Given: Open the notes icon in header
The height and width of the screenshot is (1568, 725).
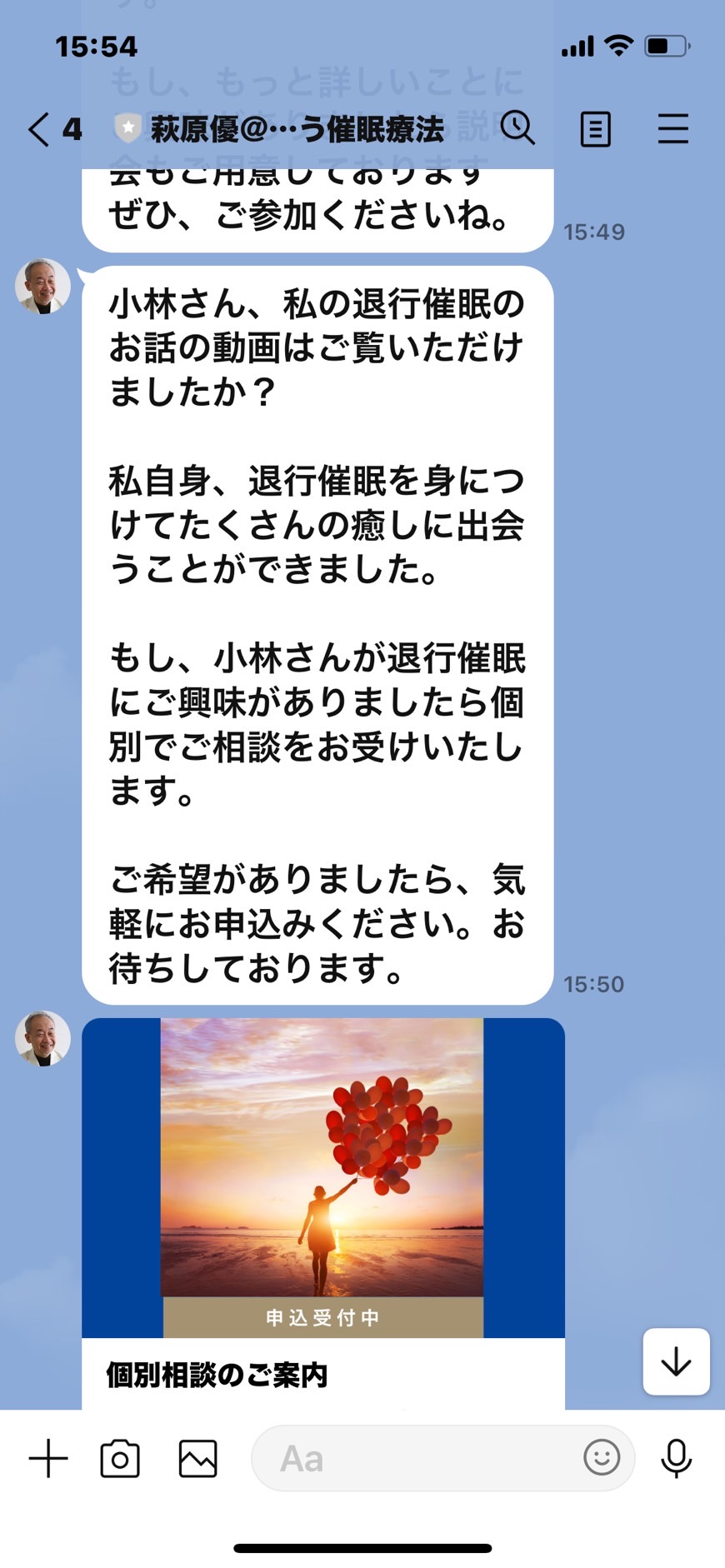Looking at the screenshot, I should coord(595,129).
